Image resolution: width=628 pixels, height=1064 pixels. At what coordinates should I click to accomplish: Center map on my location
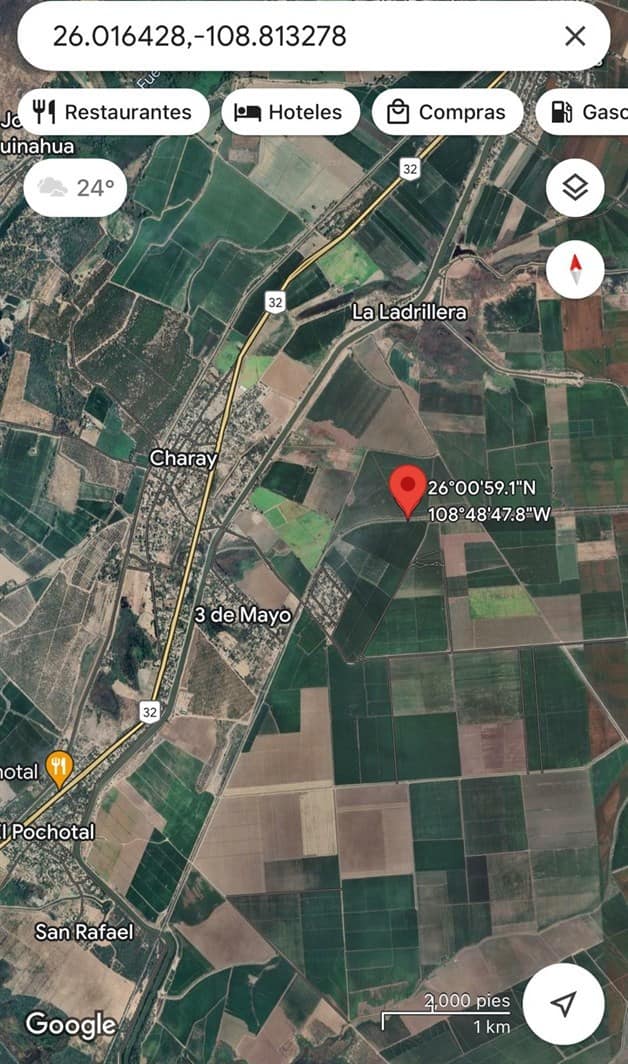point(564,1004)
